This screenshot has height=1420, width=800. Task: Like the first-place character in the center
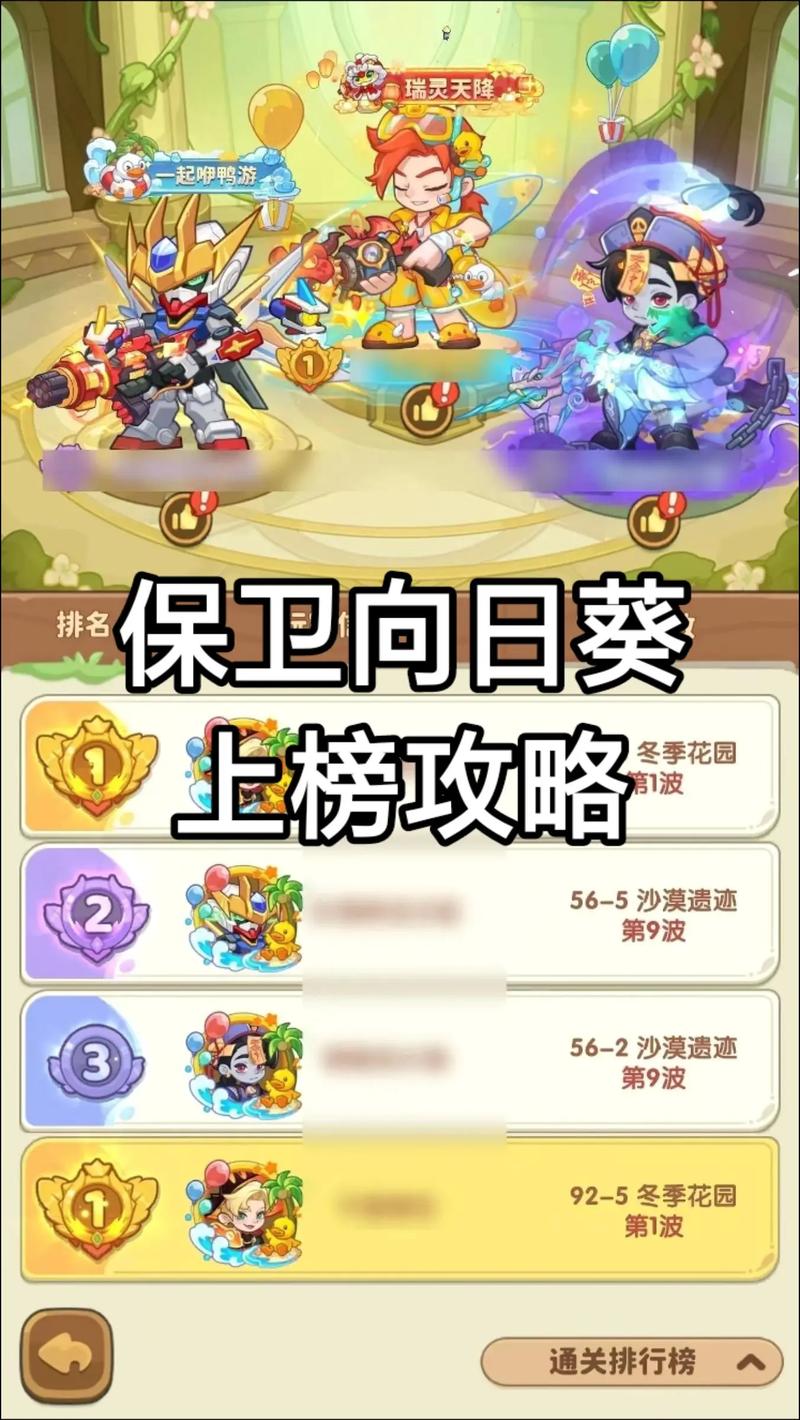(427, 408)
